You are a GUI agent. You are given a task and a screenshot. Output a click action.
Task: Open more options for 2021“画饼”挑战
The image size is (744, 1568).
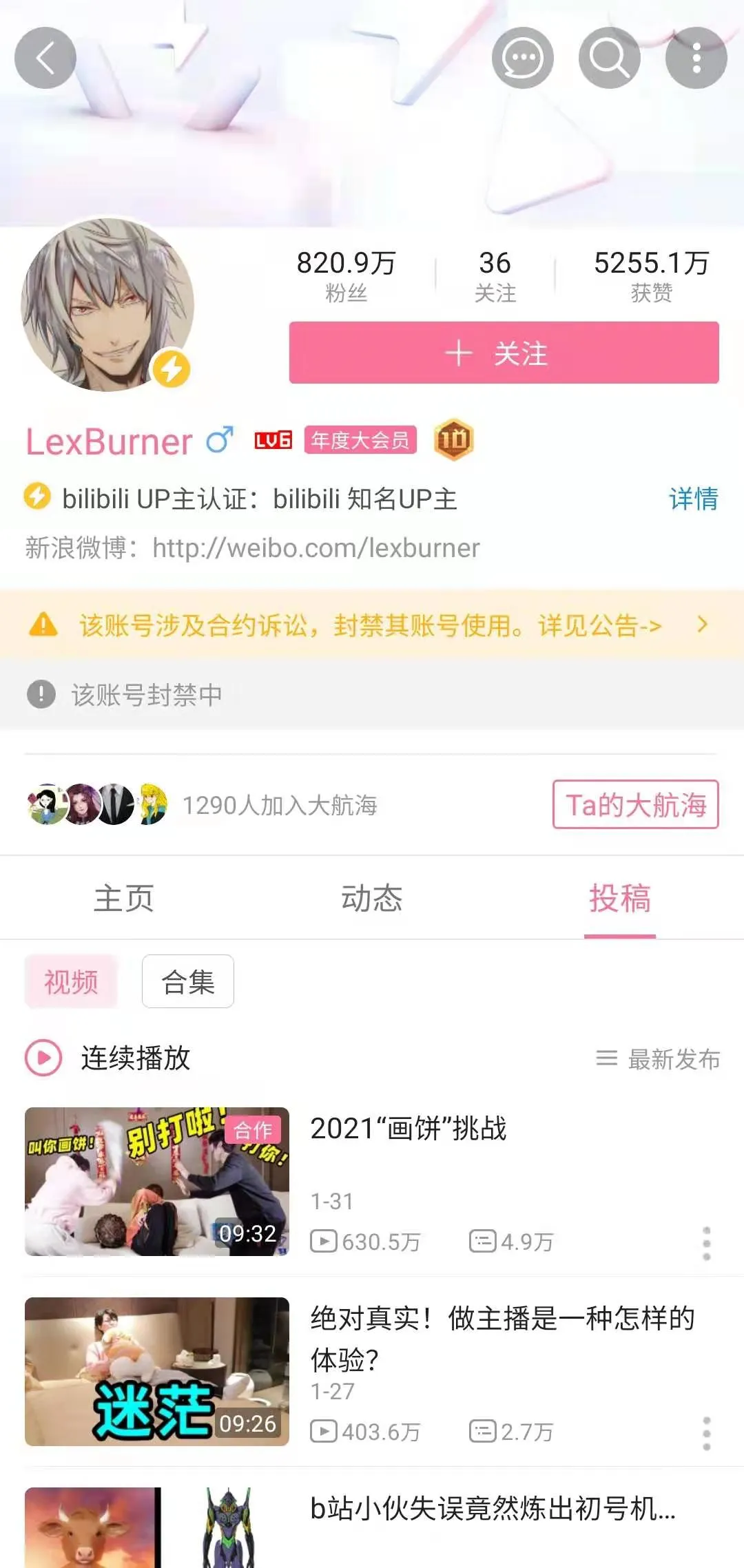[706, 1244]
